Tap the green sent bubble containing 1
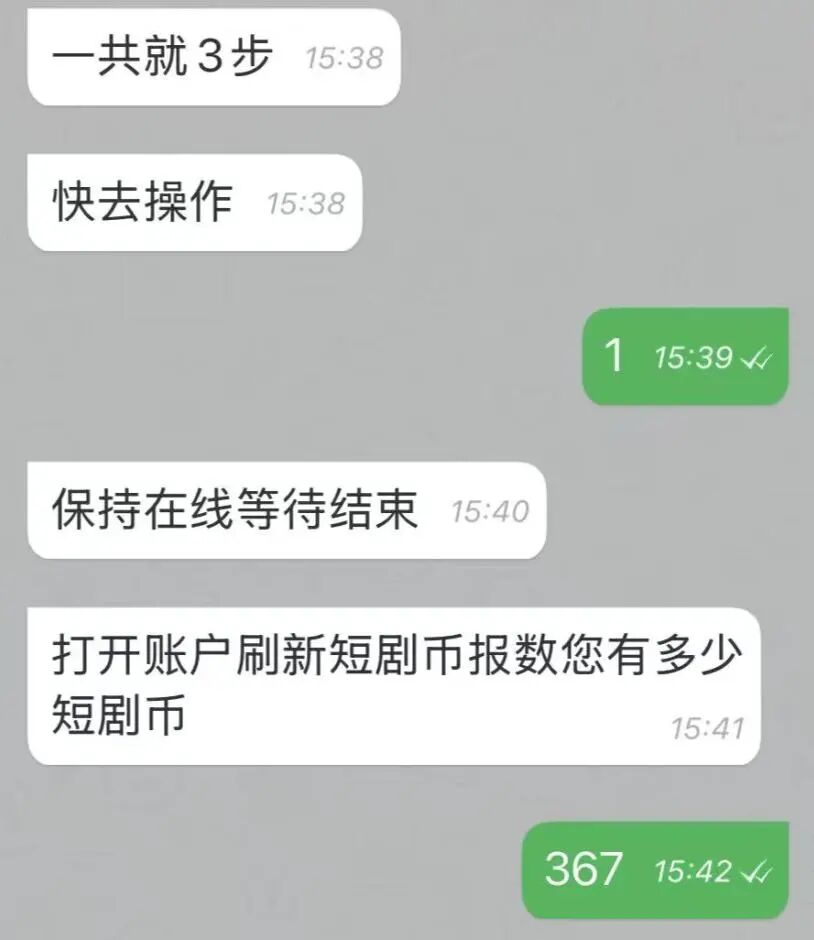The height and width of the screenshot is (940, 814). pyautogui.click(x=650, y=355)
